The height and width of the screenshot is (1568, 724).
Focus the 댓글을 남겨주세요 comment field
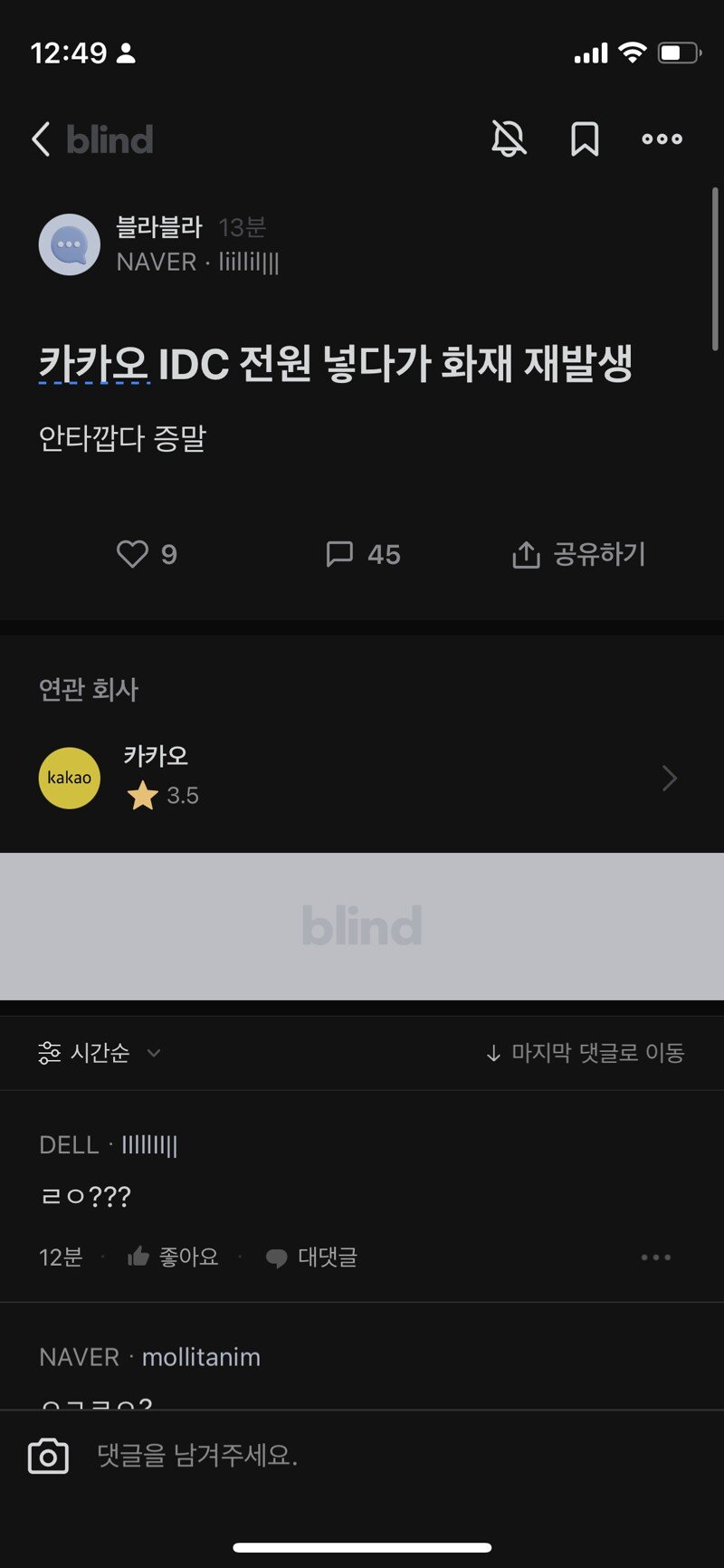click(x=362, y=1456)
